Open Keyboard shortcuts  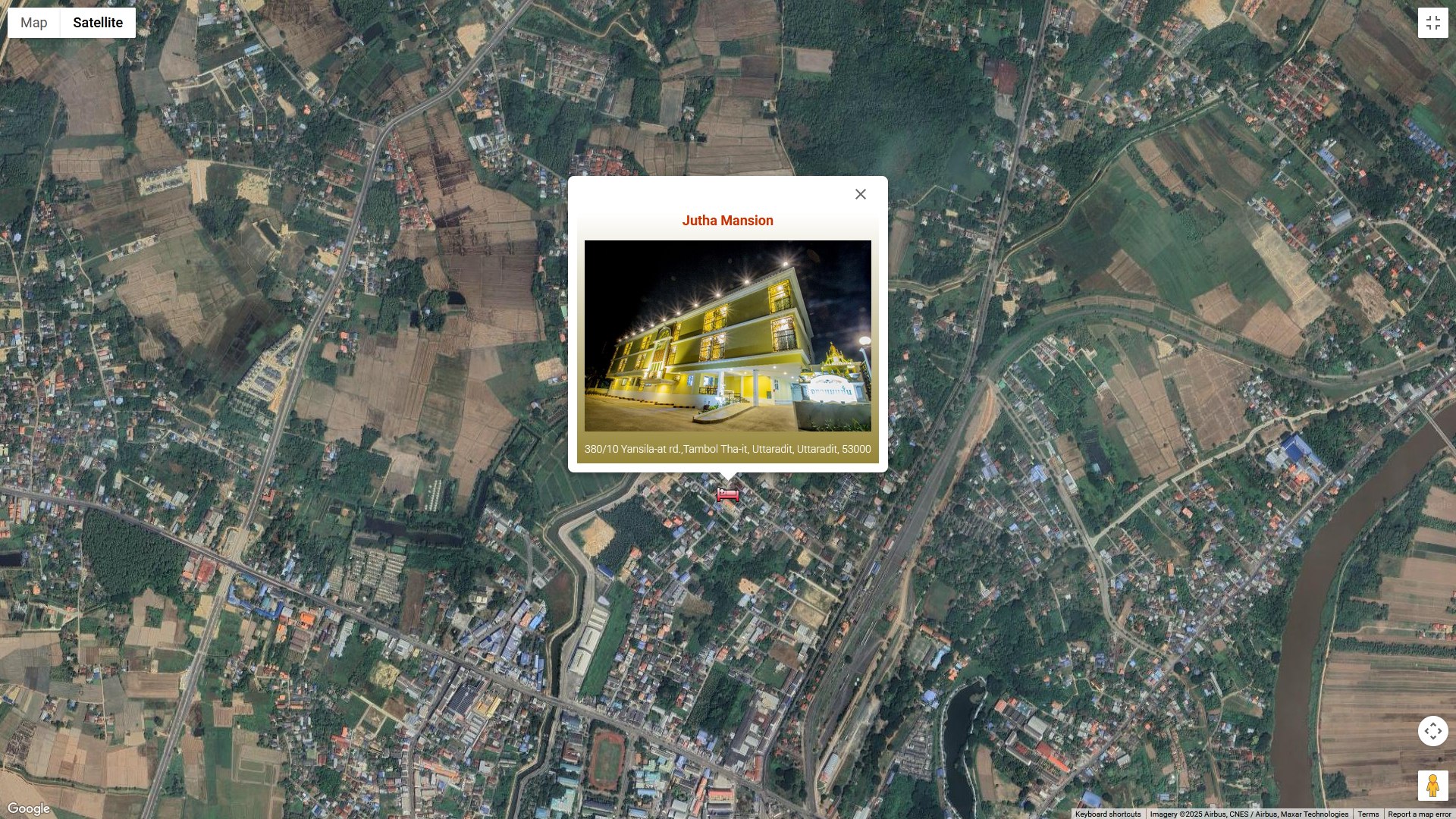click(1107, 814)
